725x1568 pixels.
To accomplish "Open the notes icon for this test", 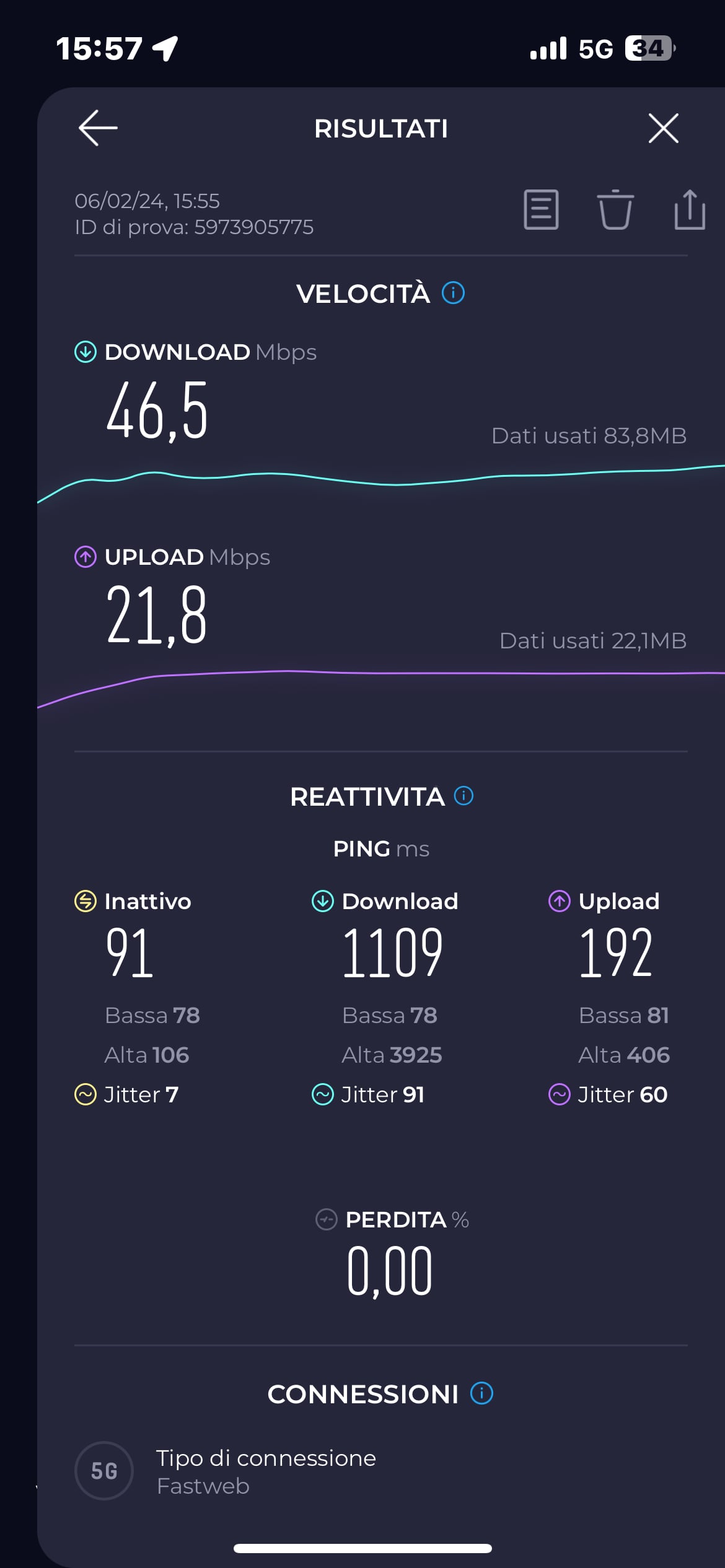I will pos(541,210).
